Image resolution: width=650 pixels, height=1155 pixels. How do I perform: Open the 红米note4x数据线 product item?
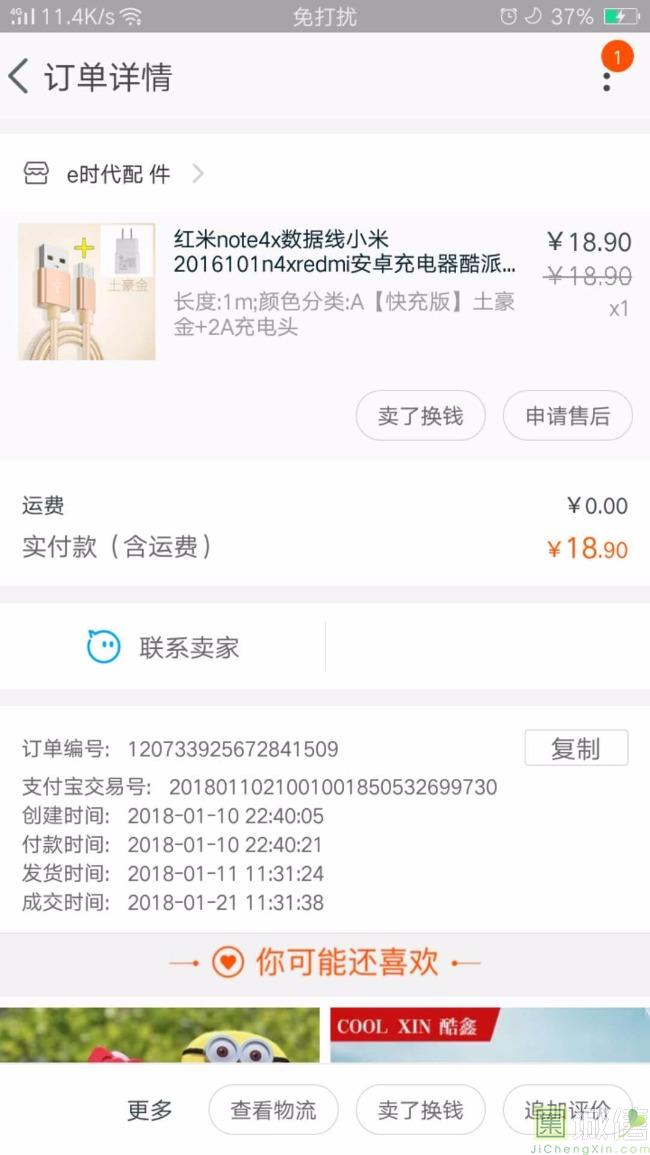point(343,252)
